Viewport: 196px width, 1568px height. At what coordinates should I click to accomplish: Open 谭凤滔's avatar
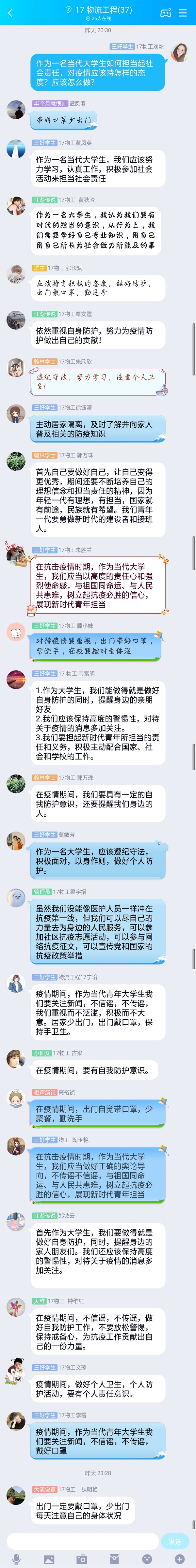coord(16,110)
